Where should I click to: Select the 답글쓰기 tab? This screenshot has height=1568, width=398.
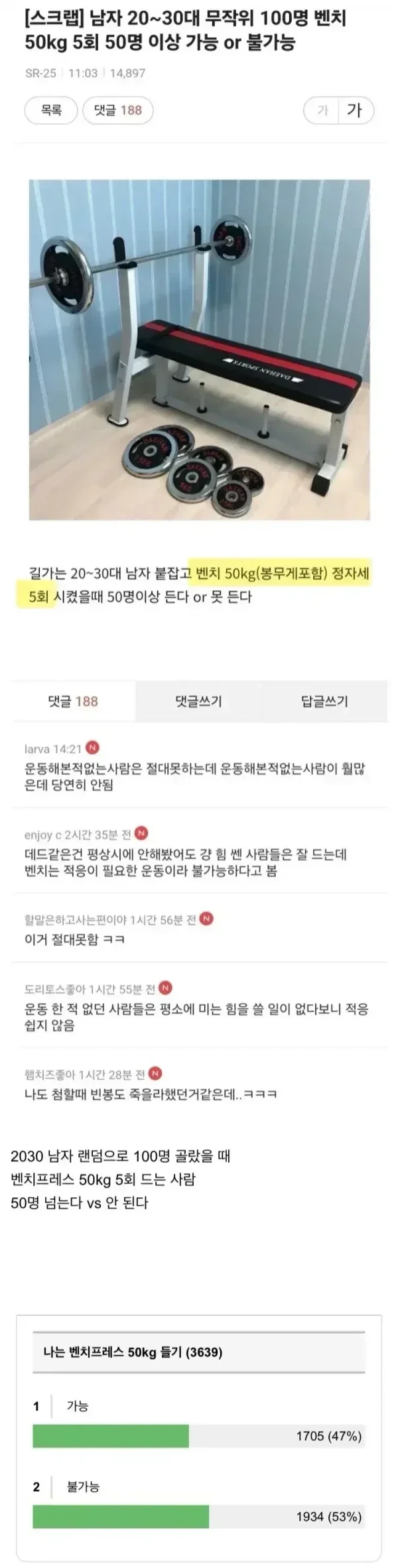pyautogui.click(x=324, y=701)
